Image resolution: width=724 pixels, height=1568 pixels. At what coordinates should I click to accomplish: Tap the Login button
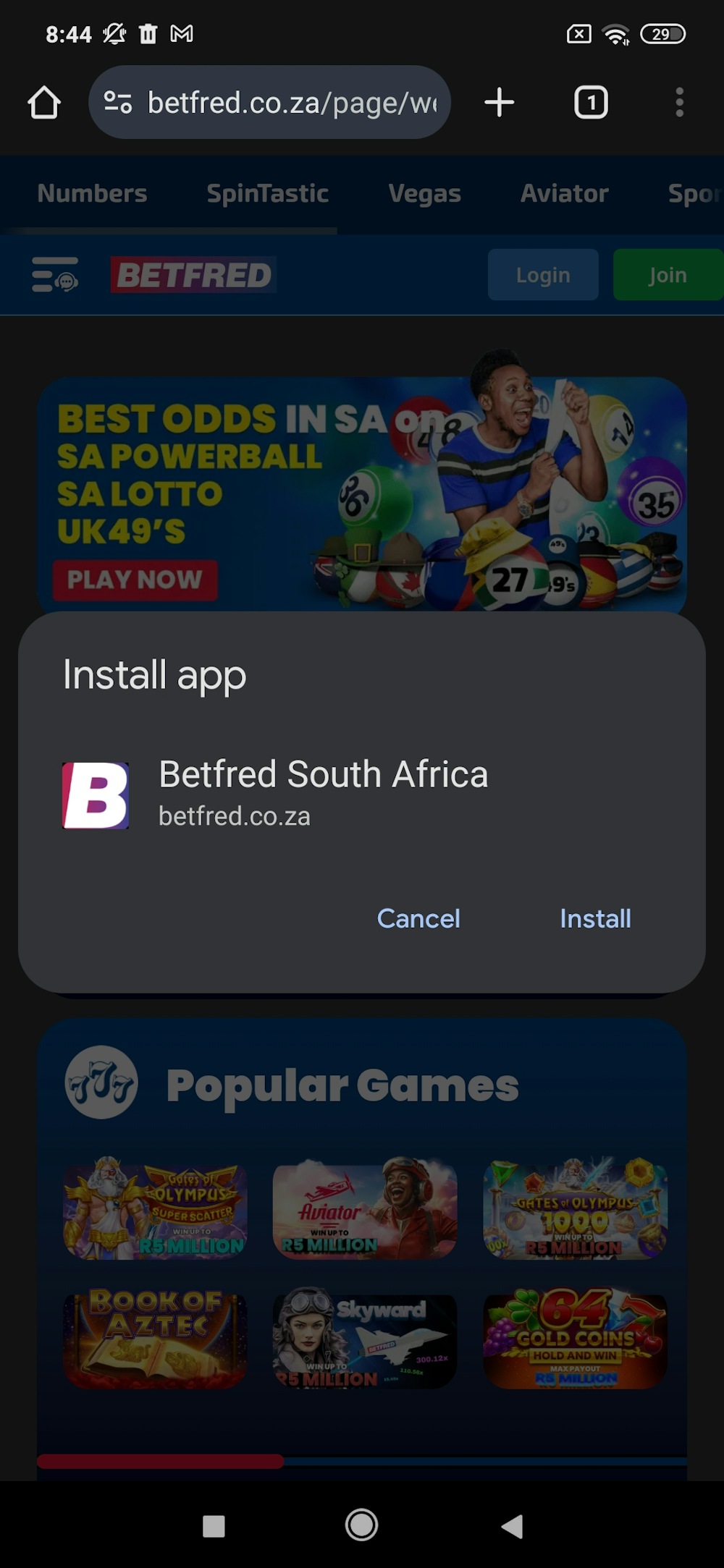[543, 275]
